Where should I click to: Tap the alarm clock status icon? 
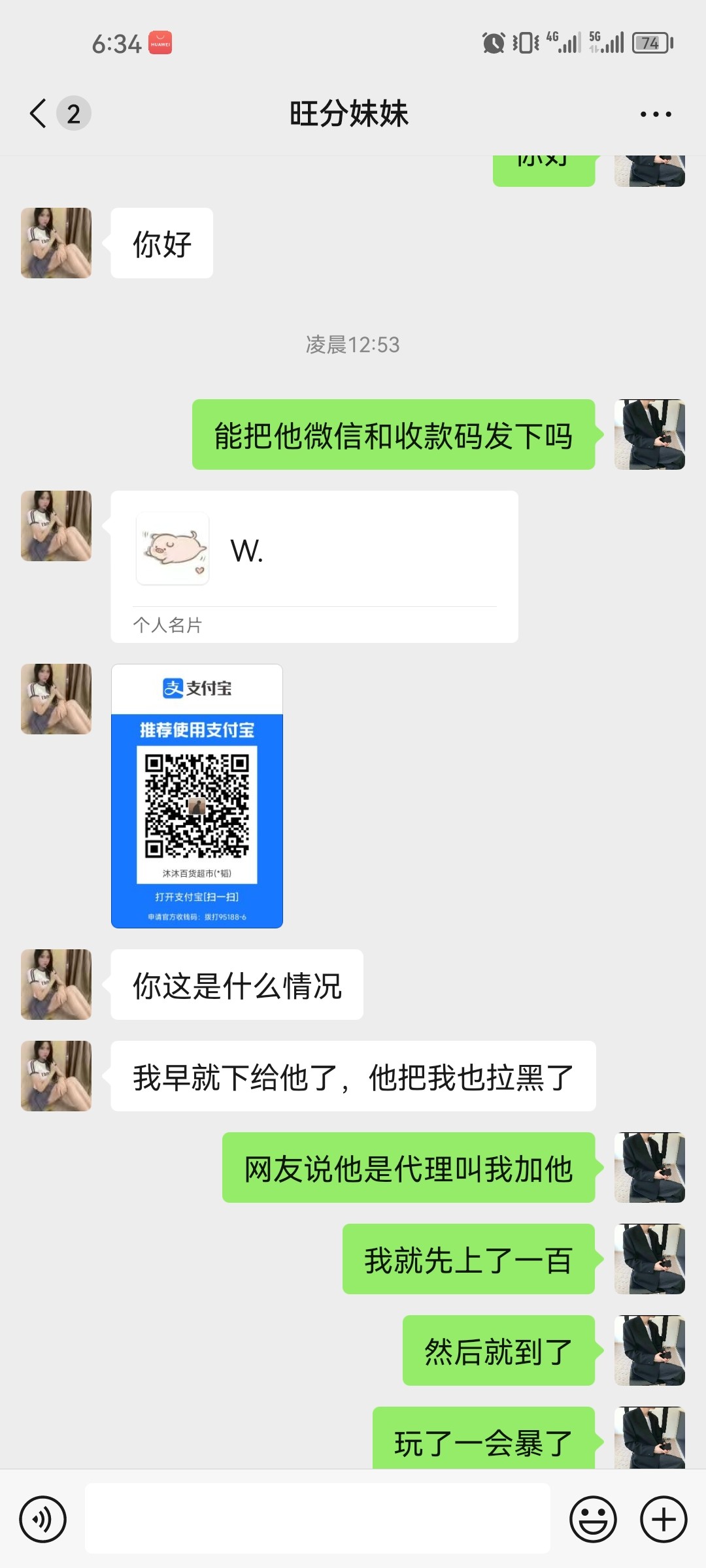point(495,41)
